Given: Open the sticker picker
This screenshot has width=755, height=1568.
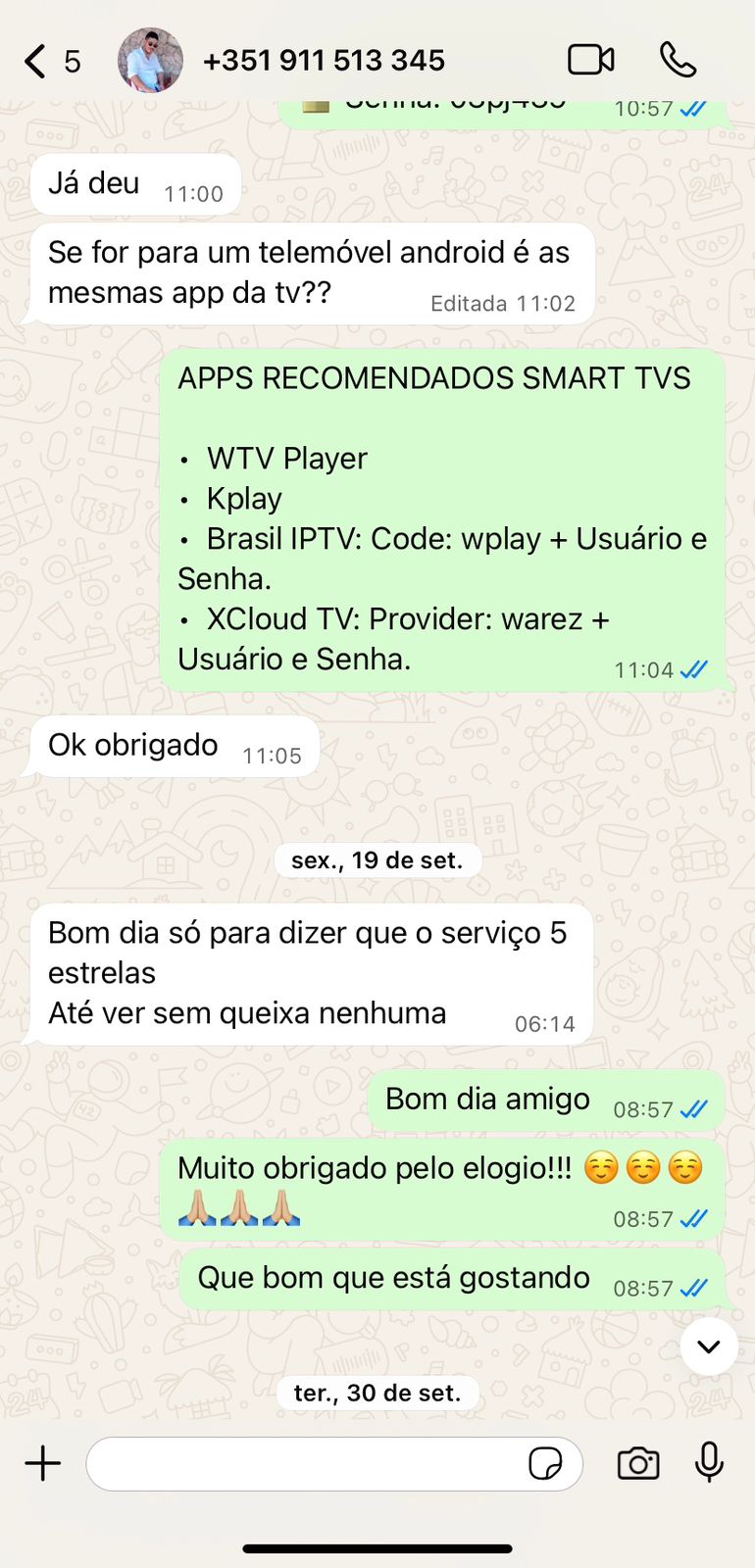Looking at the screenshot, I should pyautogui.click(x=545, y=1464).
